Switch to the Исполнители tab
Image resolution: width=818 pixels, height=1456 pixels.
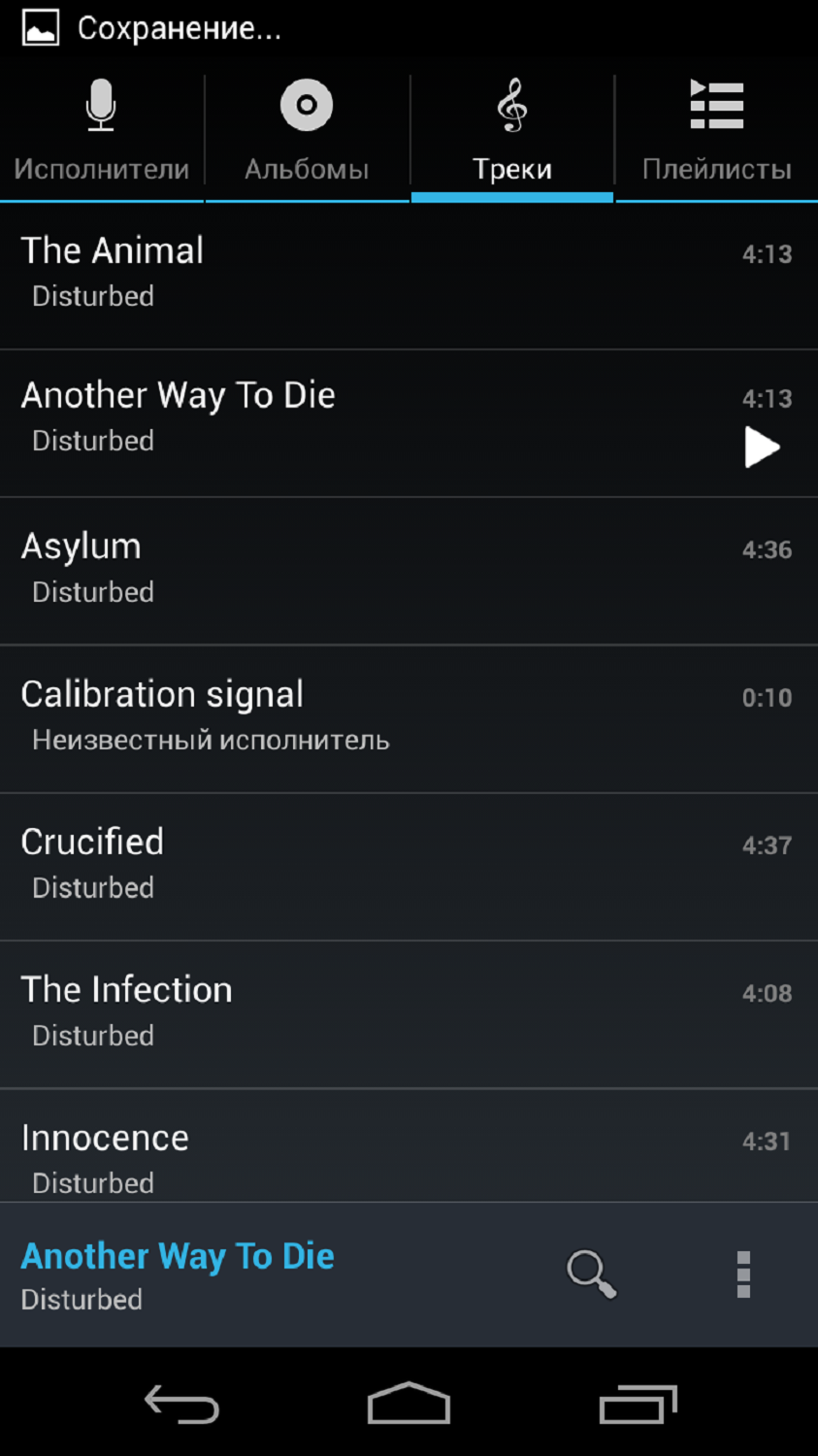(102, 133)
